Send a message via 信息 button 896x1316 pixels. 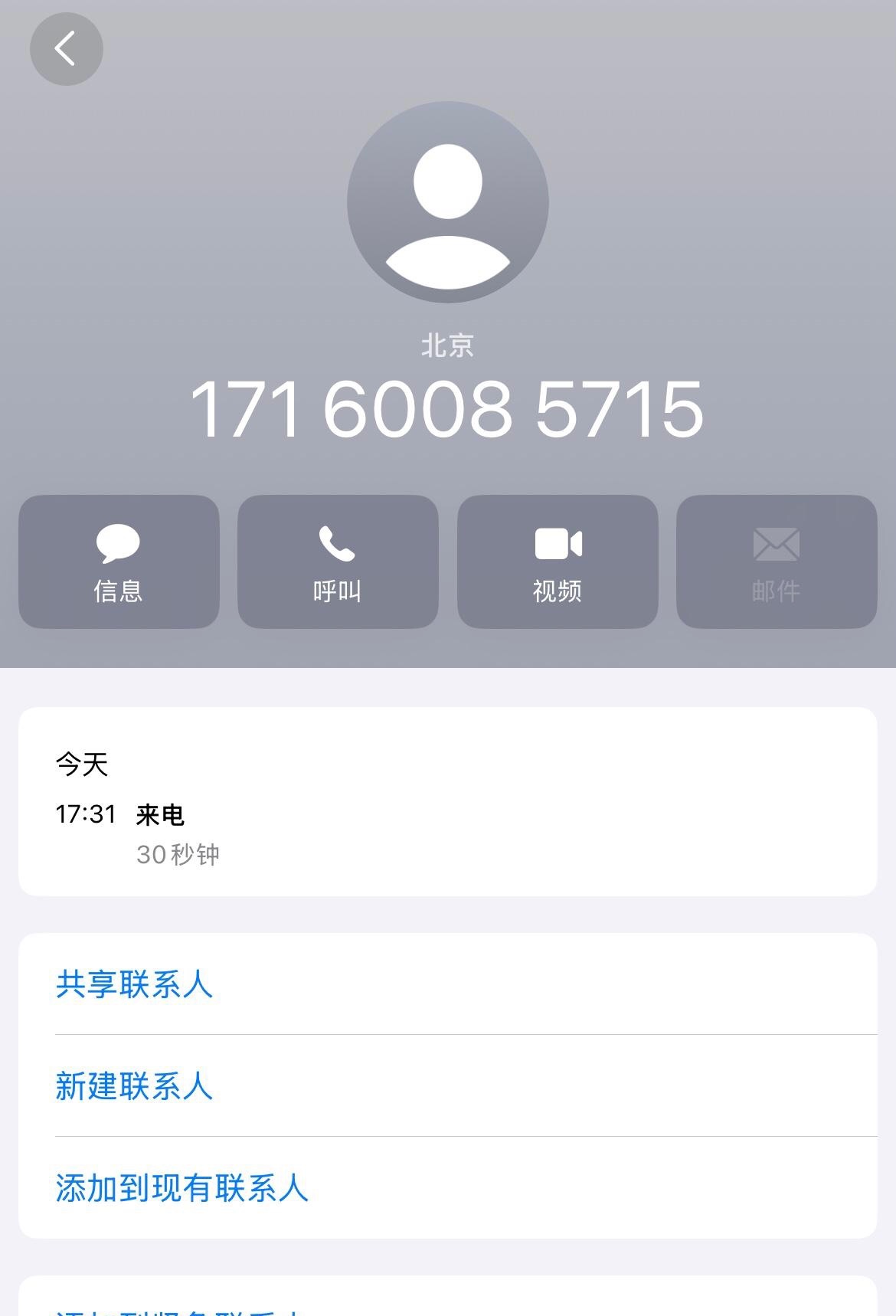coord(119,561)
